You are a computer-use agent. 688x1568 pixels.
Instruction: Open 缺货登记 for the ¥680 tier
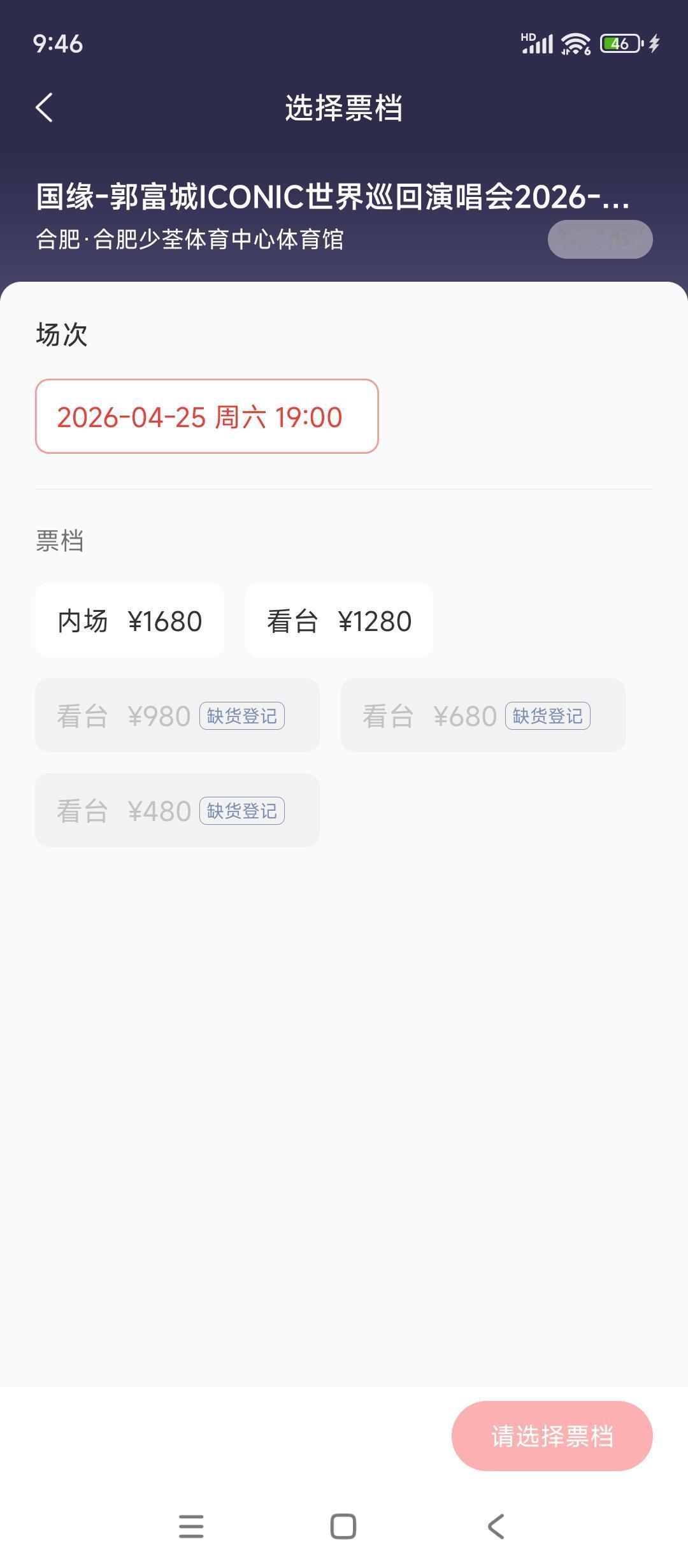click(548, 715)
